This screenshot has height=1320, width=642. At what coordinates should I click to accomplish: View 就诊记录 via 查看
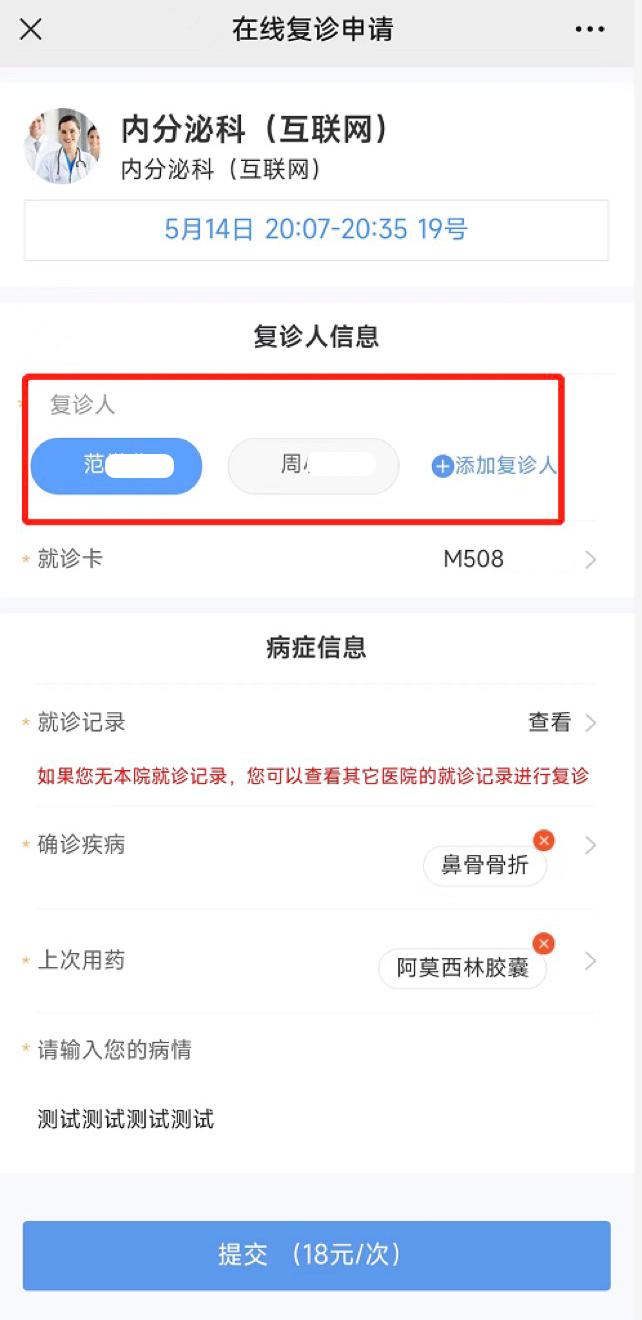click(561, 722)
